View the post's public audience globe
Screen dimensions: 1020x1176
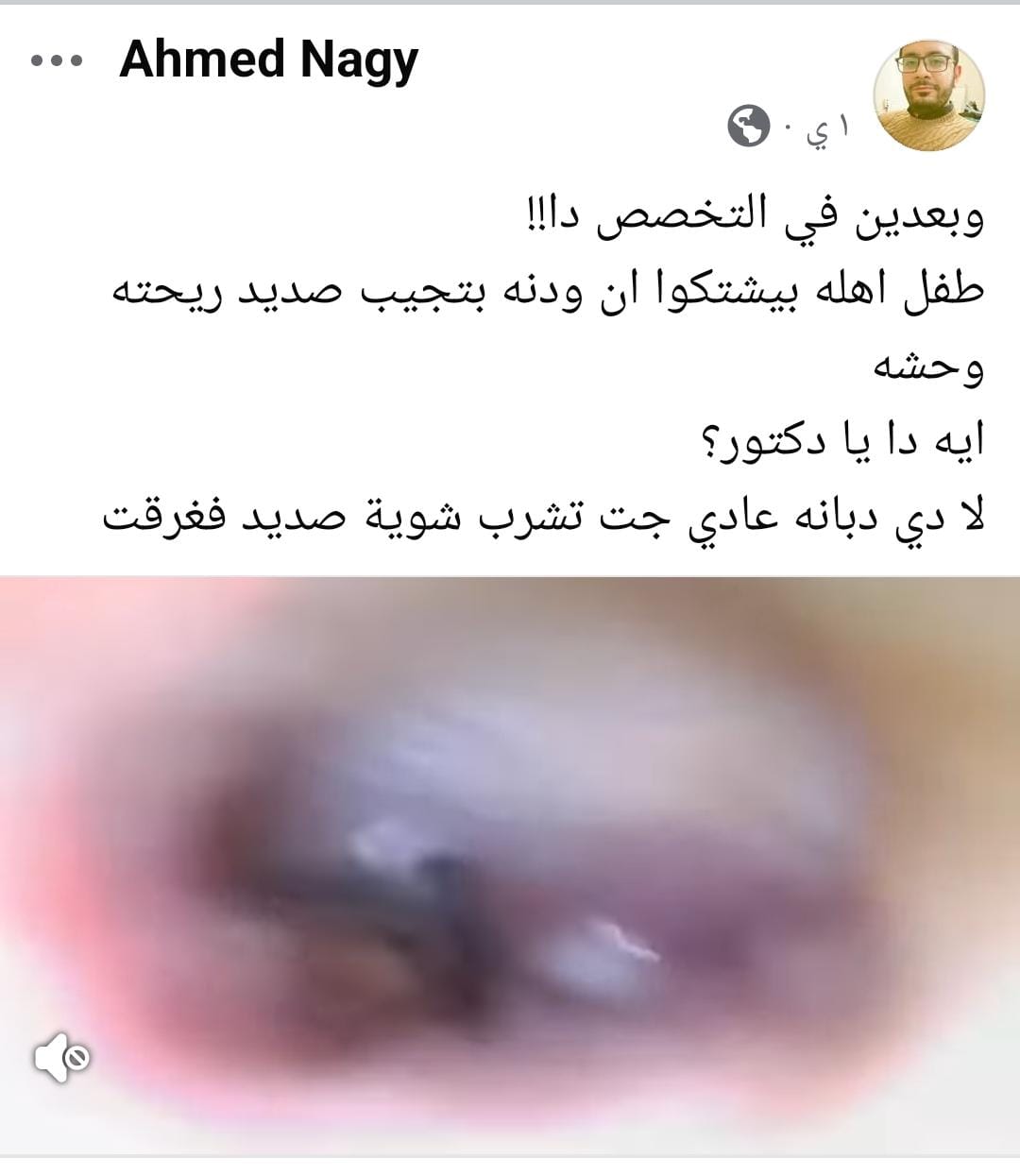[749, 127]
